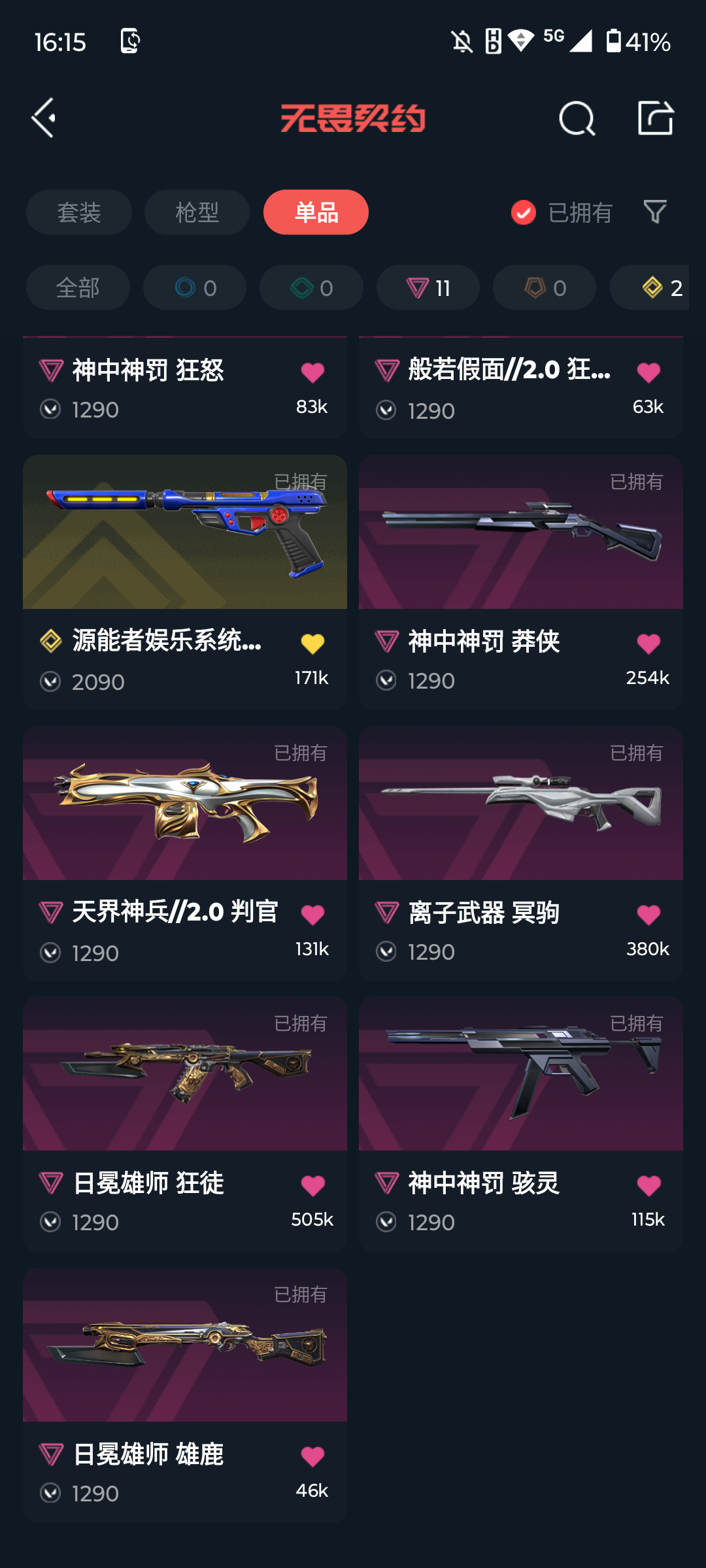Open the 神中神罚 莽侠 skin card
This screenshot has height=1568, width=706.
click(521, 532)
